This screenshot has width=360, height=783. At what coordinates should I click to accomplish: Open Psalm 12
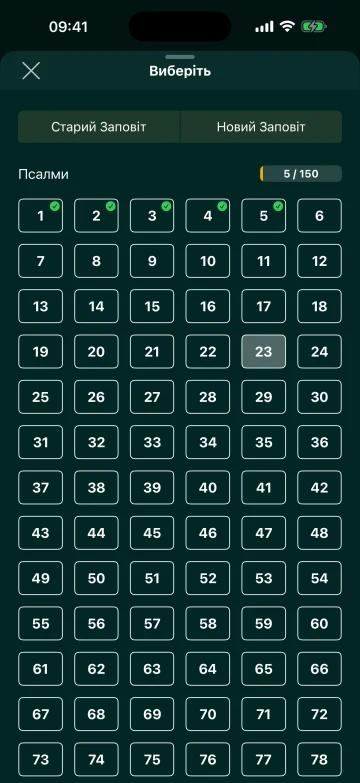pos(320,261)
